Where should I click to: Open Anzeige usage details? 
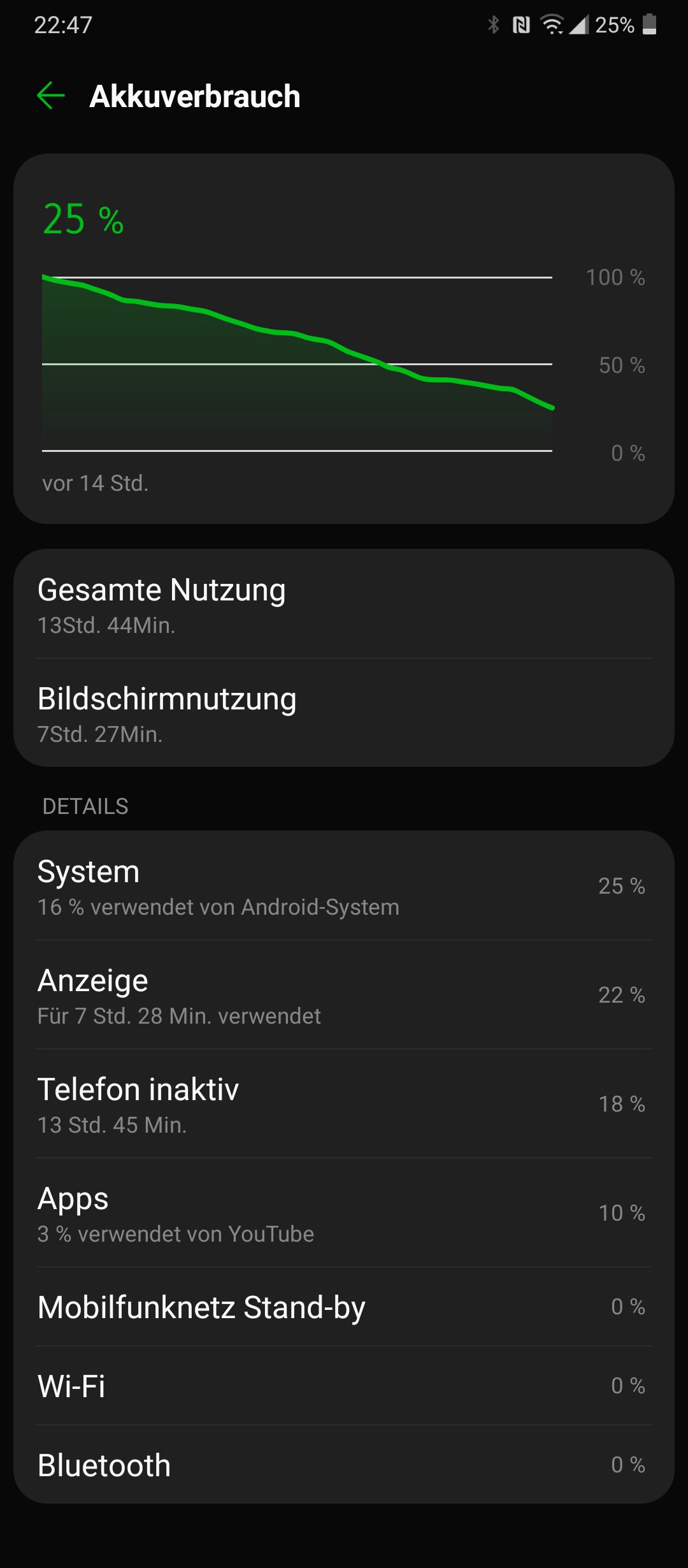[344, 995]
